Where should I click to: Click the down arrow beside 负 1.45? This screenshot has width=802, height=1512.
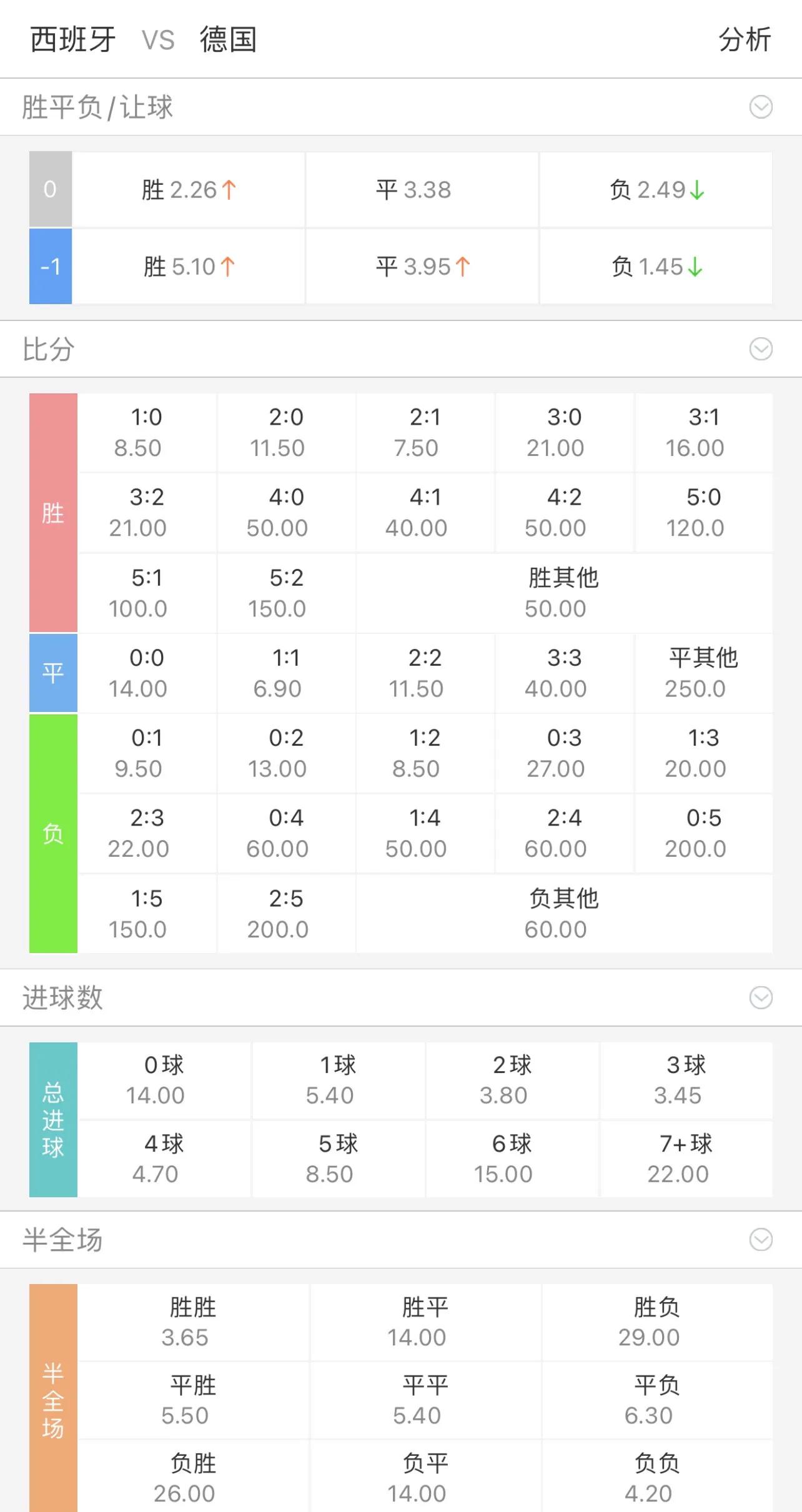tap(695, 266)
